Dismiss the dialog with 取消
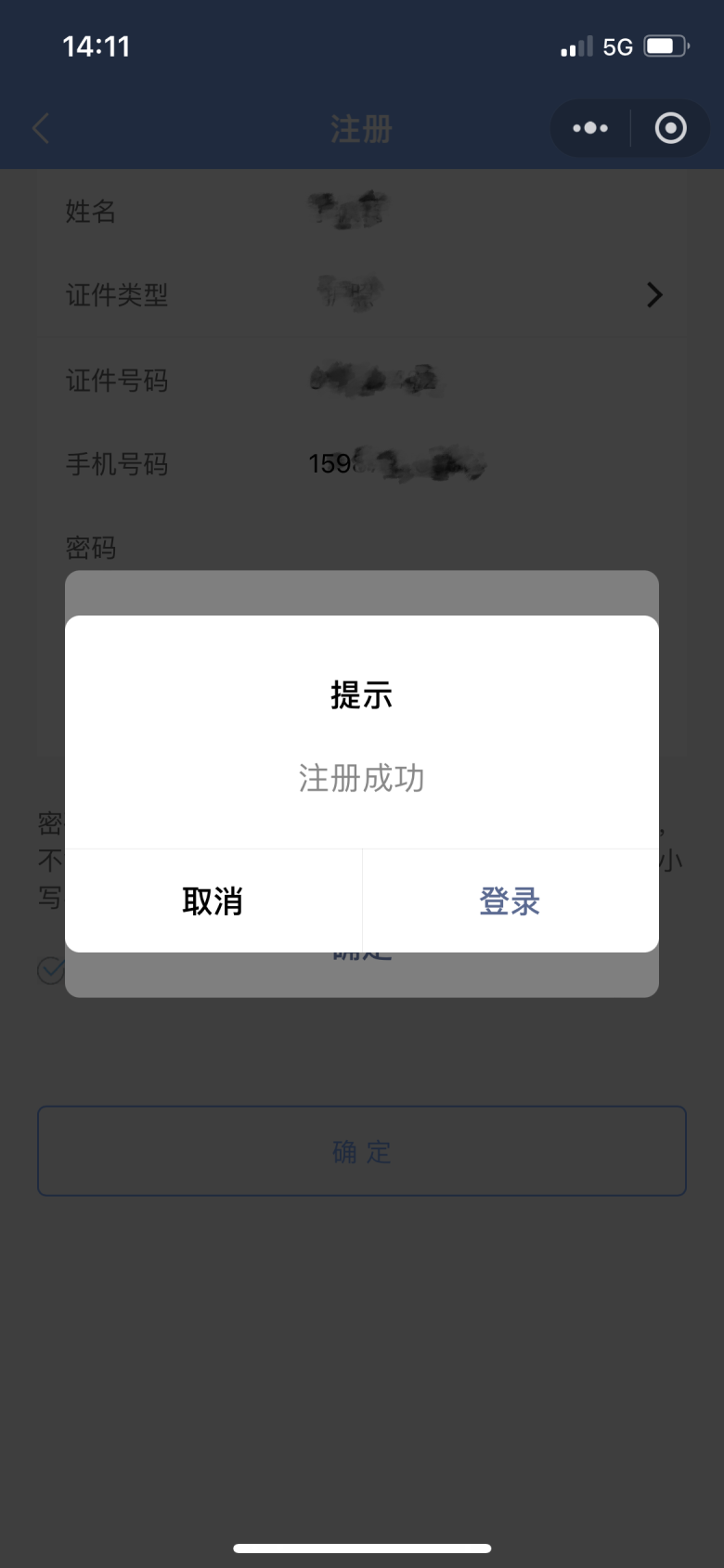Viewport: 724px width, 1568px height. click(213, 901)
